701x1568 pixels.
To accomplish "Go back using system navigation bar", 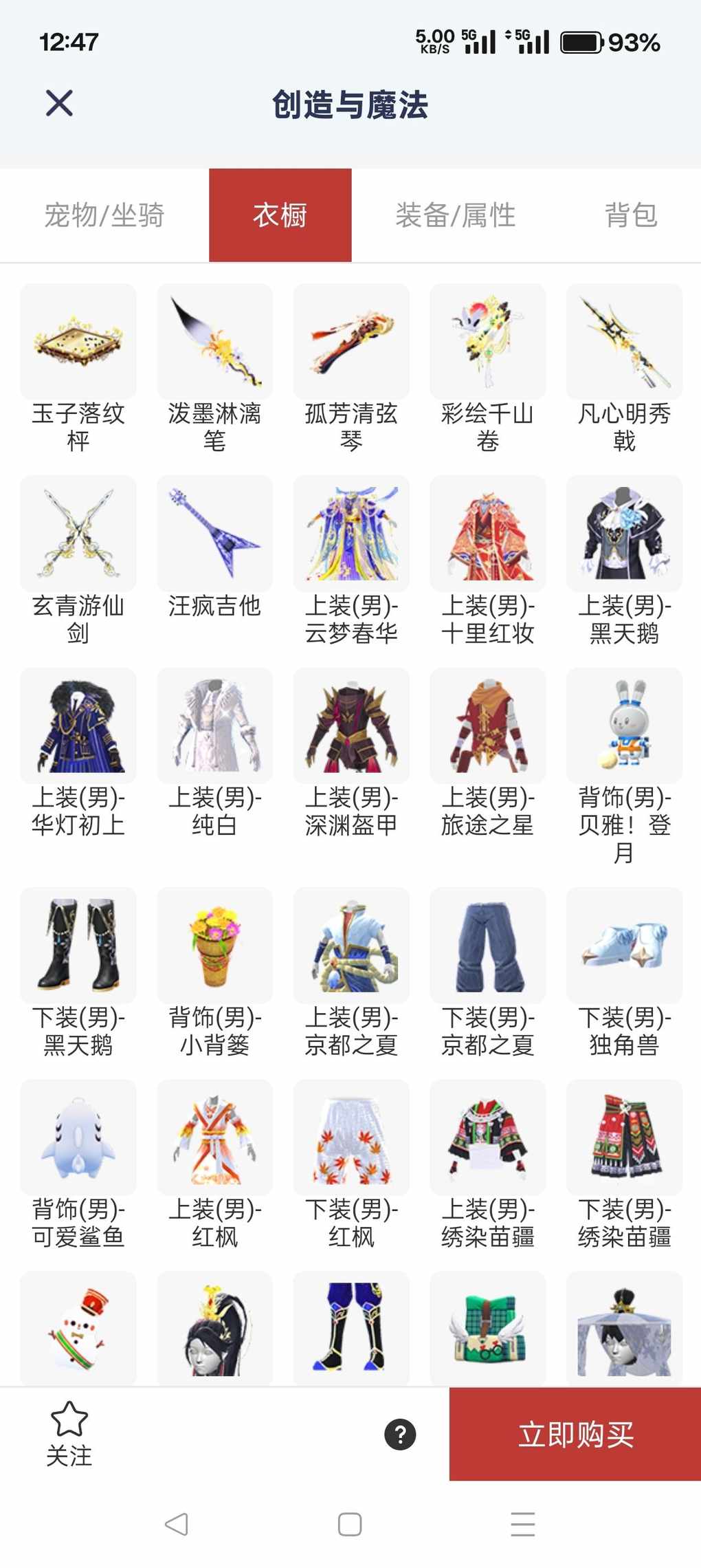I will pos(177,1524).
